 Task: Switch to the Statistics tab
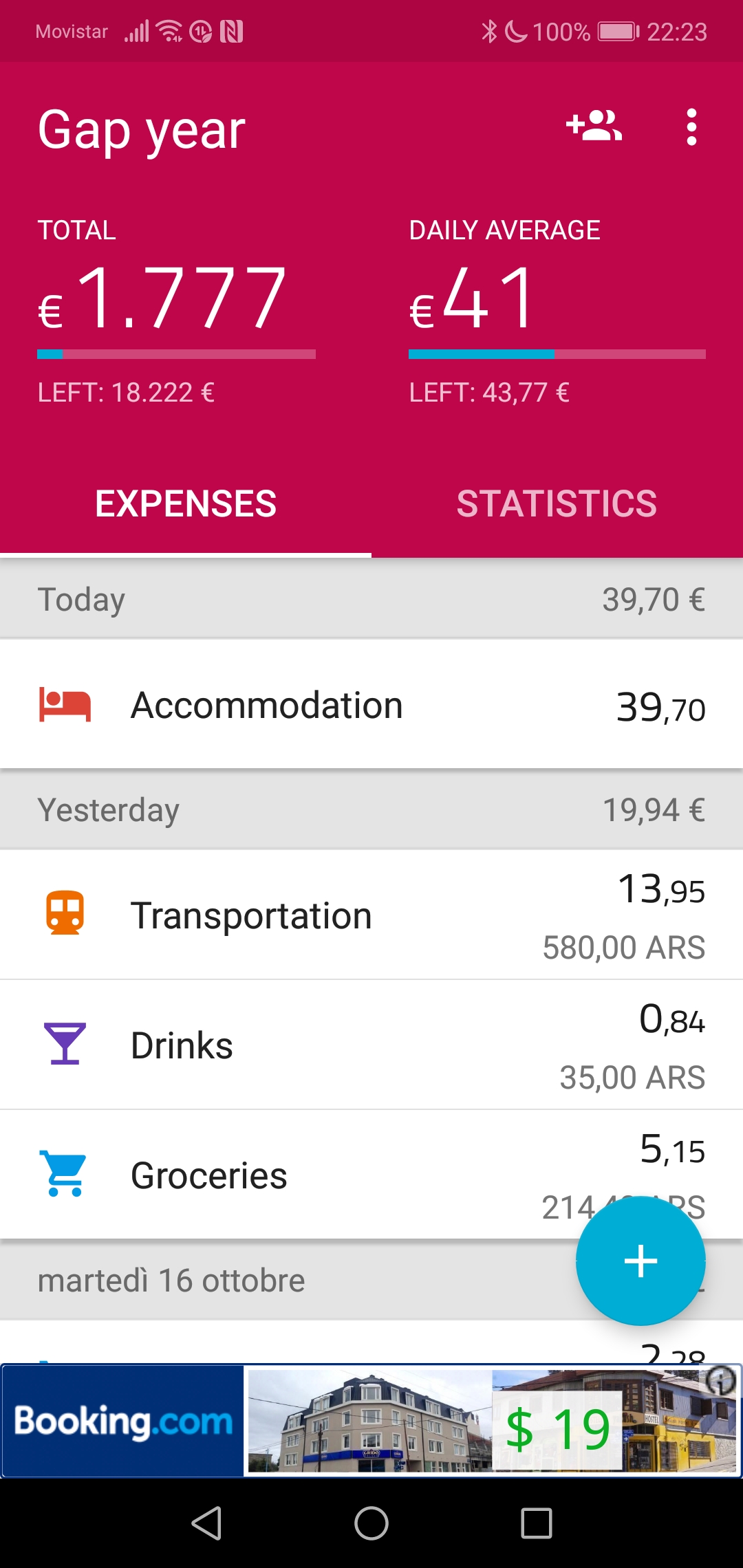coord(557,503)
